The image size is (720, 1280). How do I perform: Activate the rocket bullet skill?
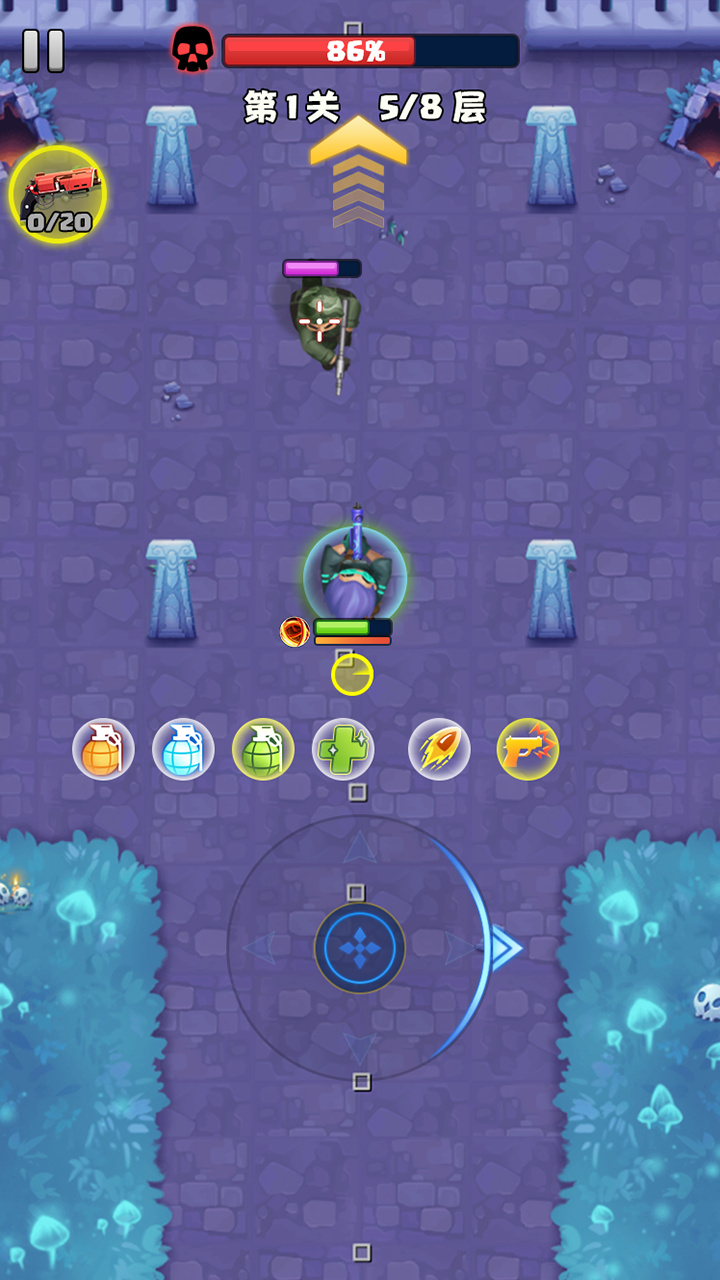tap(439, 749)
